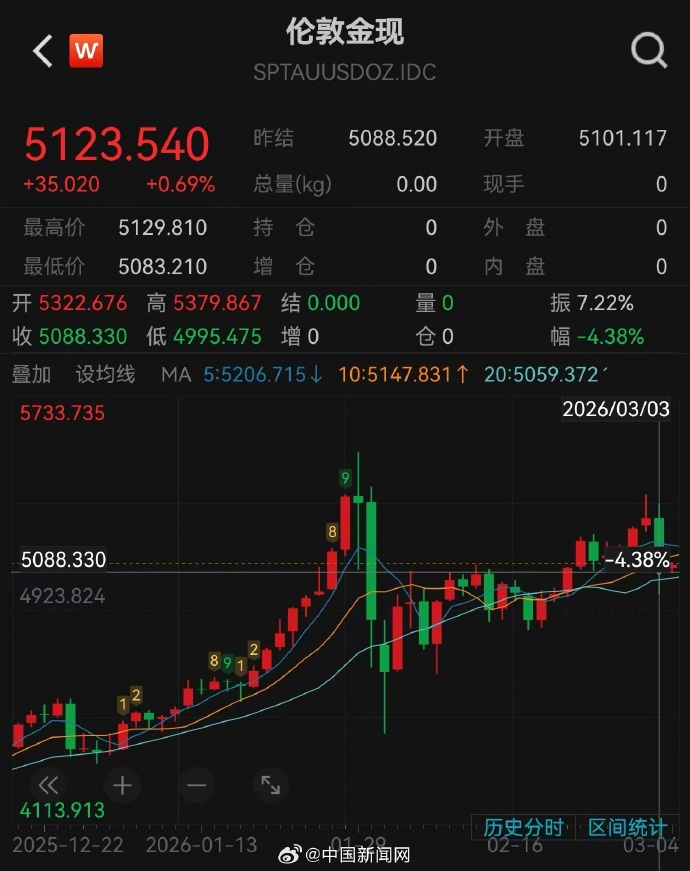Zoom in the chart with plus
Image resolution: width=690 pixels, height=871 pixels.
(122, 785)
